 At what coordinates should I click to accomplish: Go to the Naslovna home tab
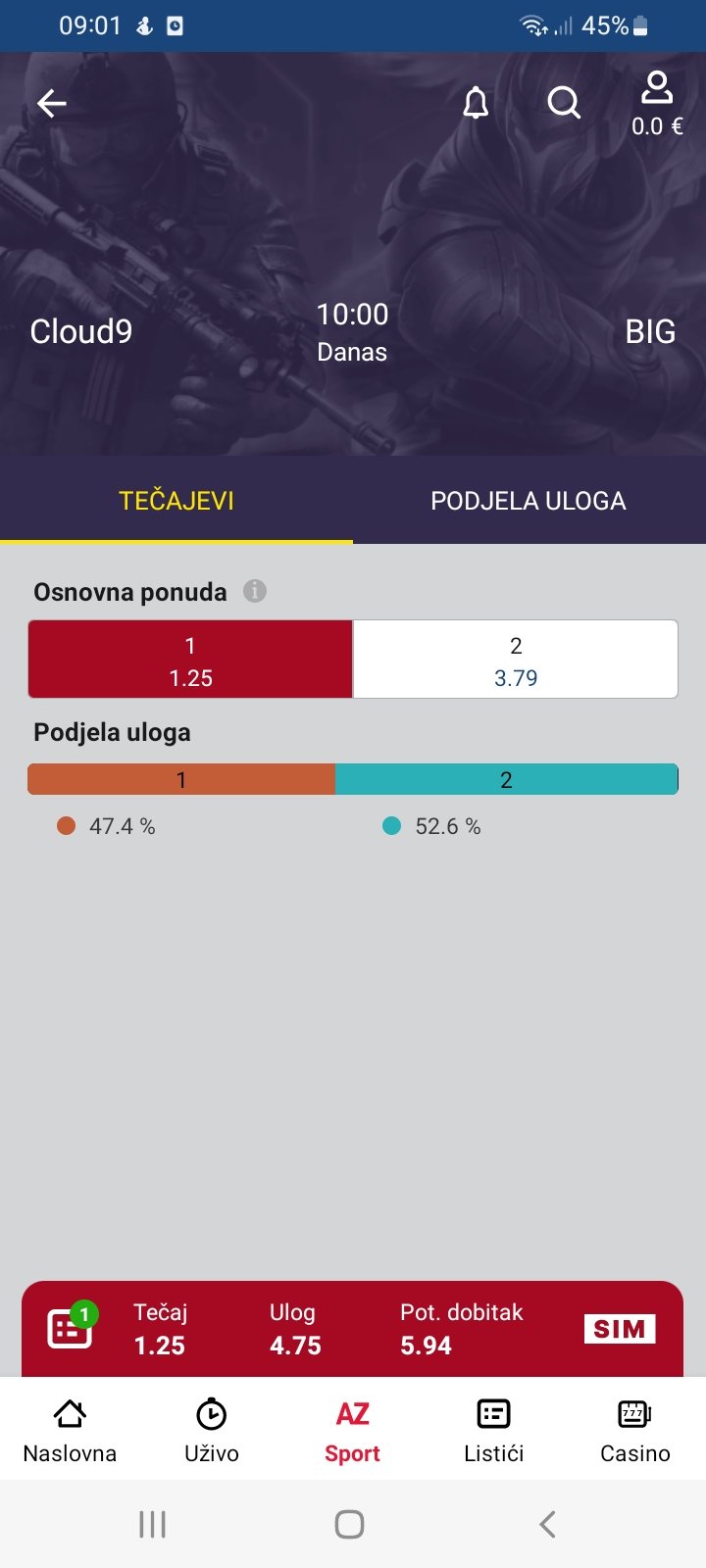coord(70,1431)
